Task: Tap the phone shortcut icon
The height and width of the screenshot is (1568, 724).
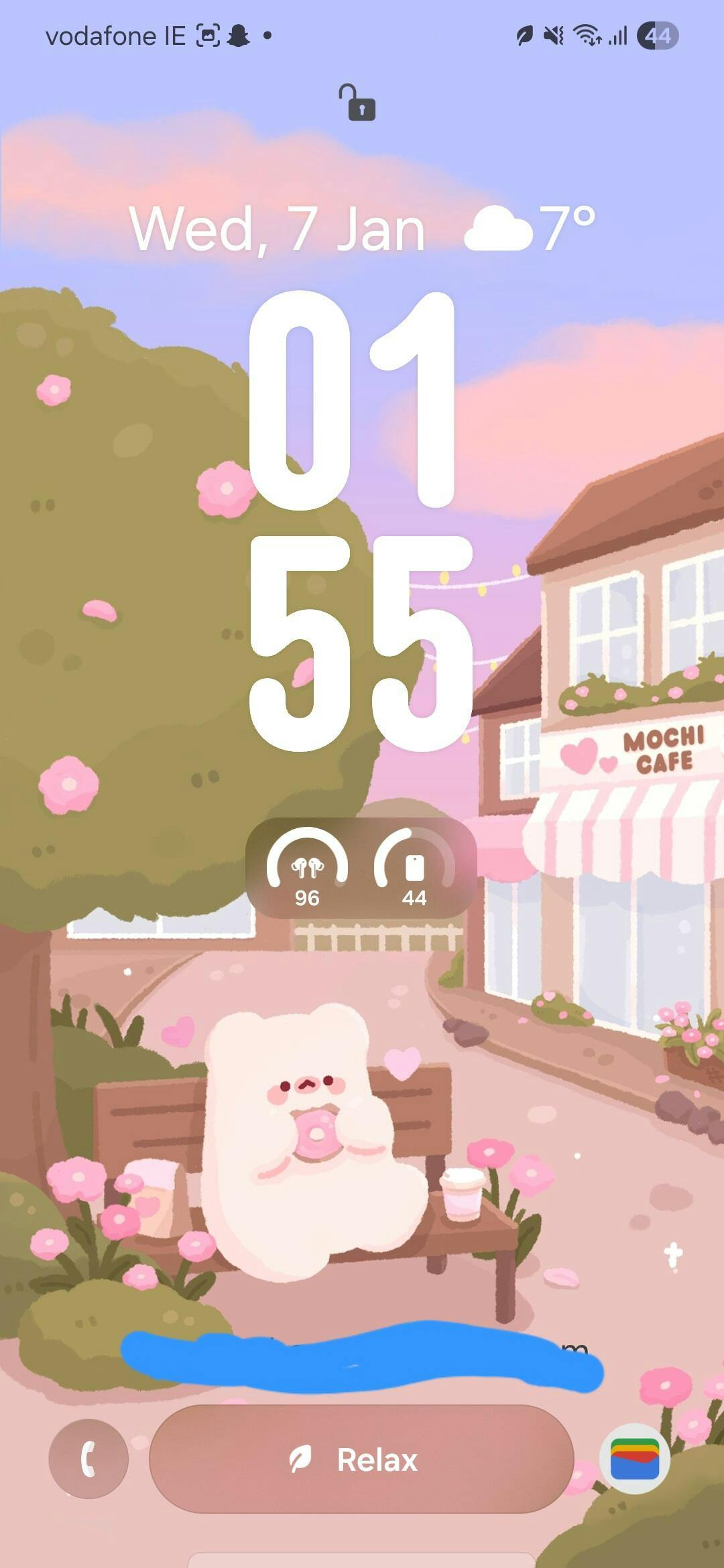Action: 88,1458
